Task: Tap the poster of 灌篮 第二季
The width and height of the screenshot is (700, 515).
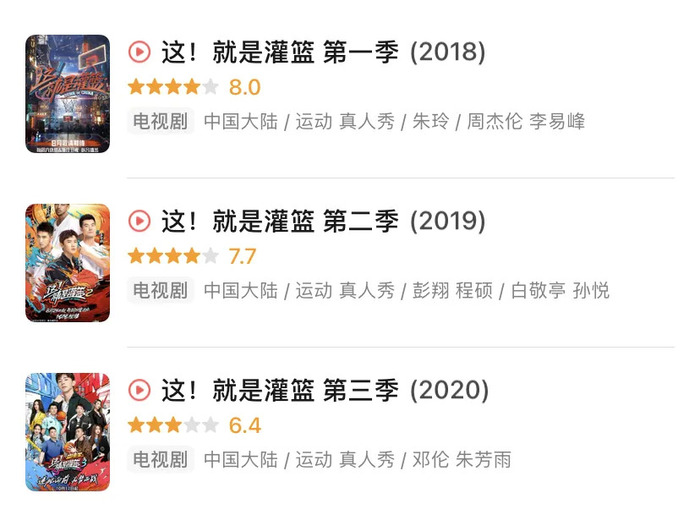Action: tap(67, 263)
